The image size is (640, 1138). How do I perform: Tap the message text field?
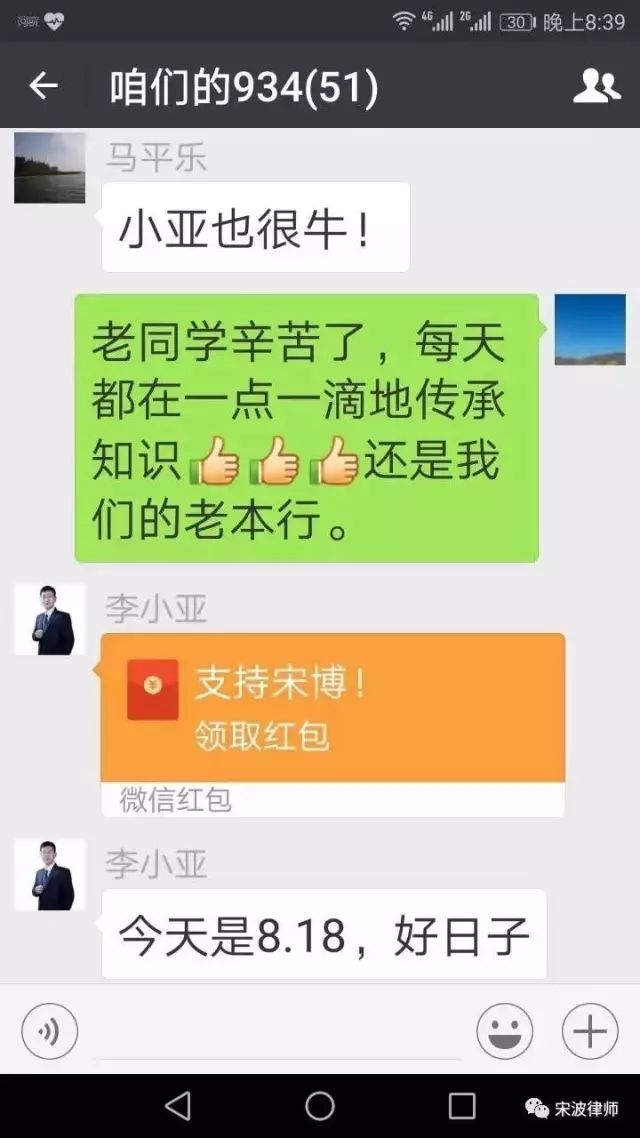277,1031
